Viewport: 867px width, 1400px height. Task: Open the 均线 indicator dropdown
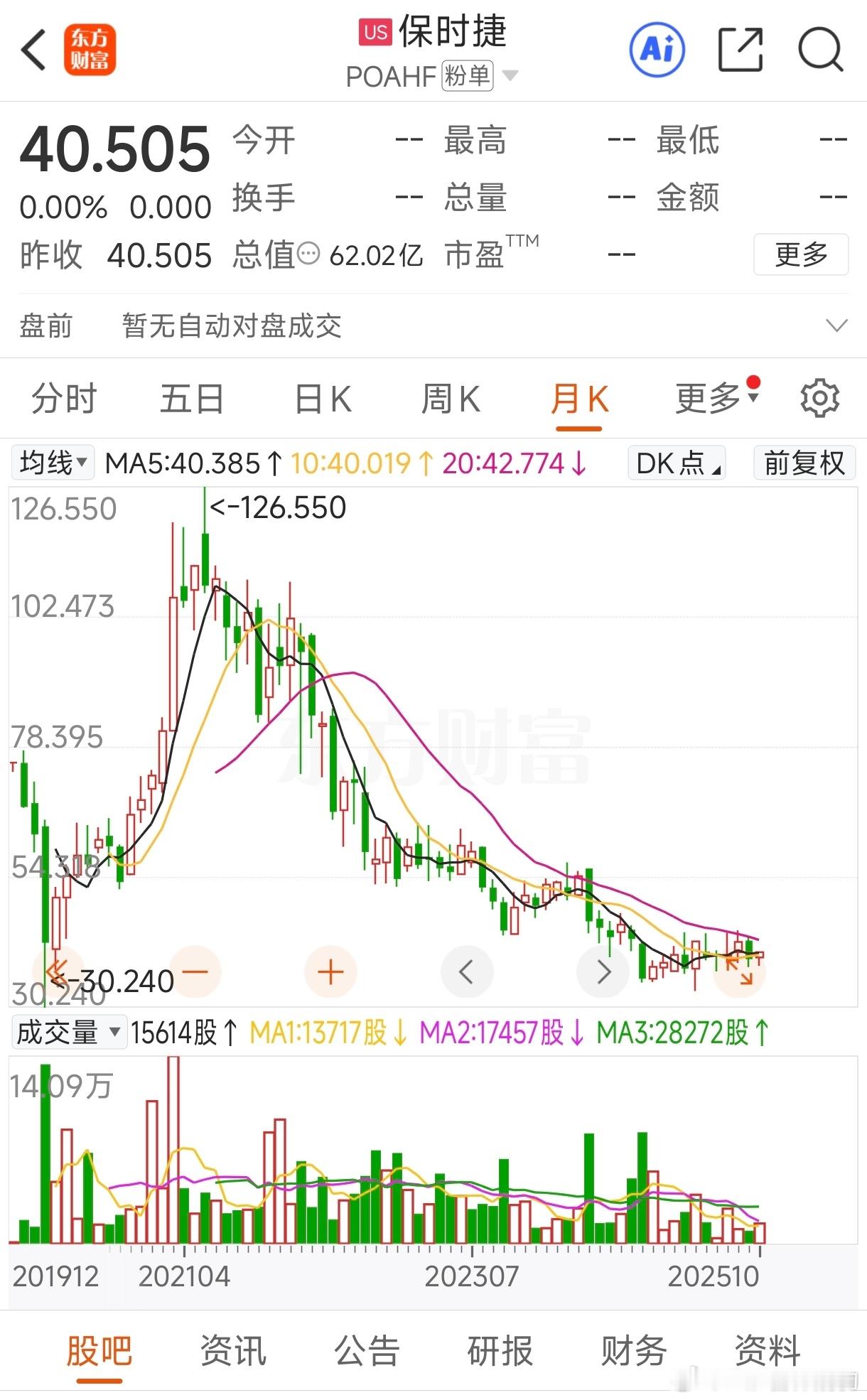[53, 463]
